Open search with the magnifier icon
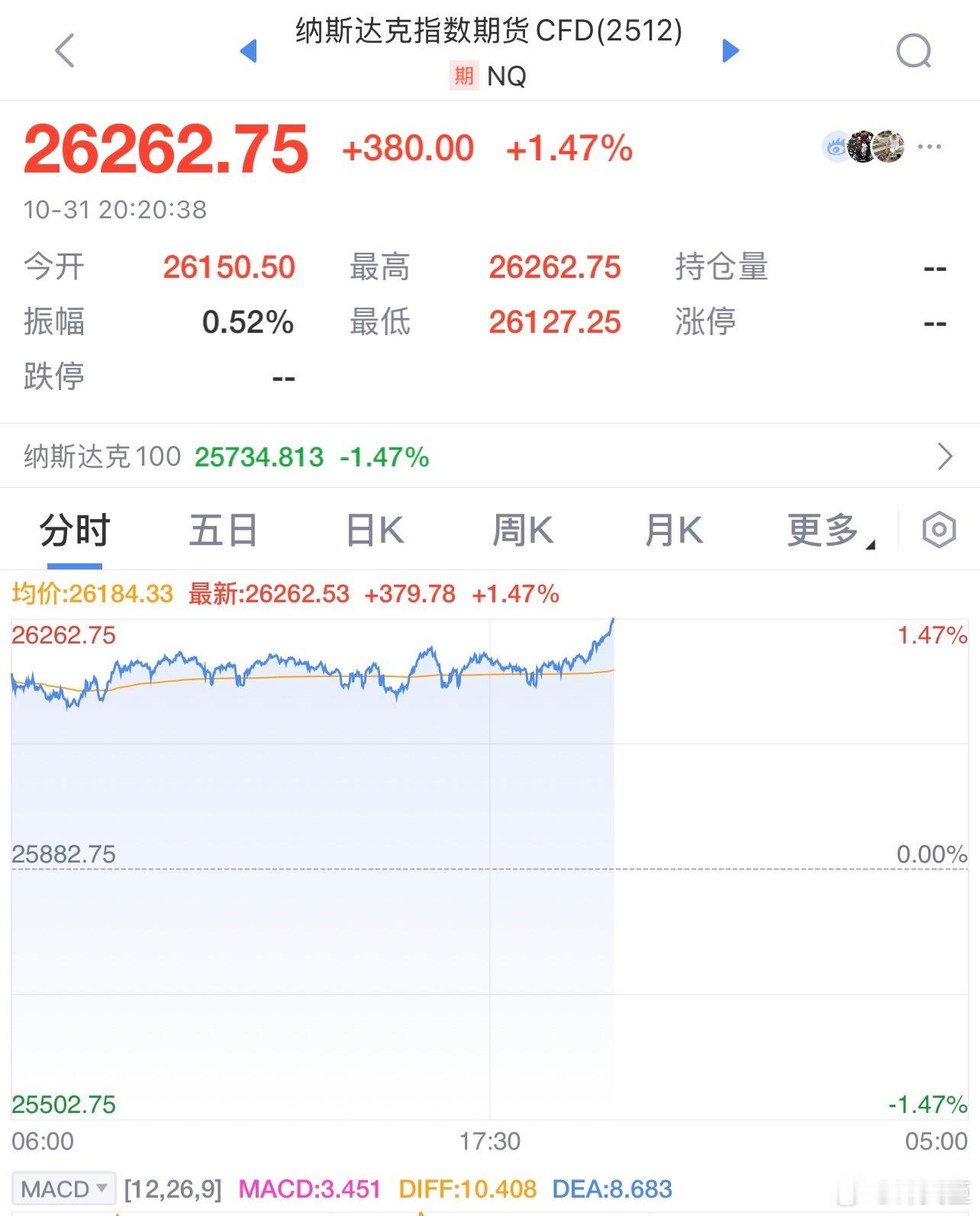980x1216 pixels. 914,52
